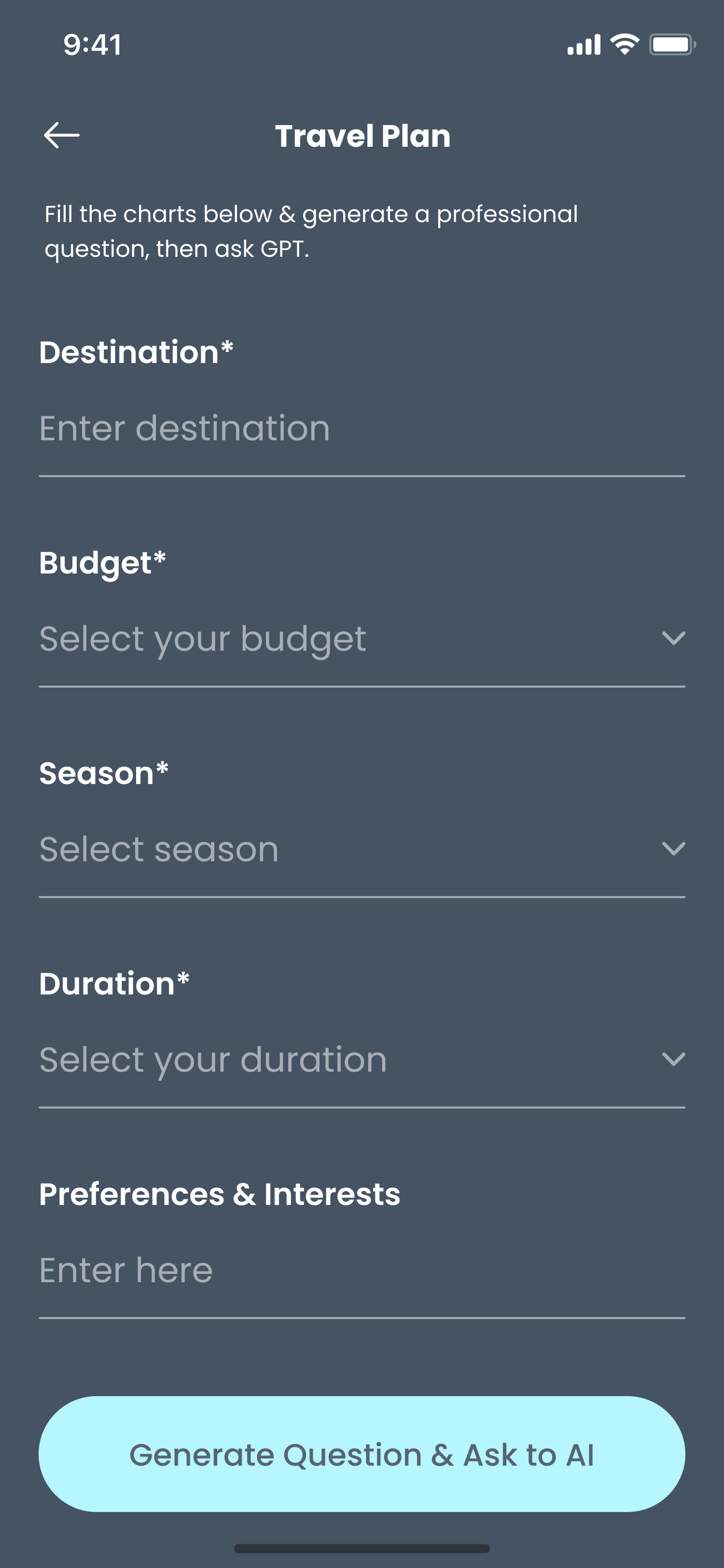
Task: Tap Generate Question & Ask to AI
Action: pos(362,1454)
